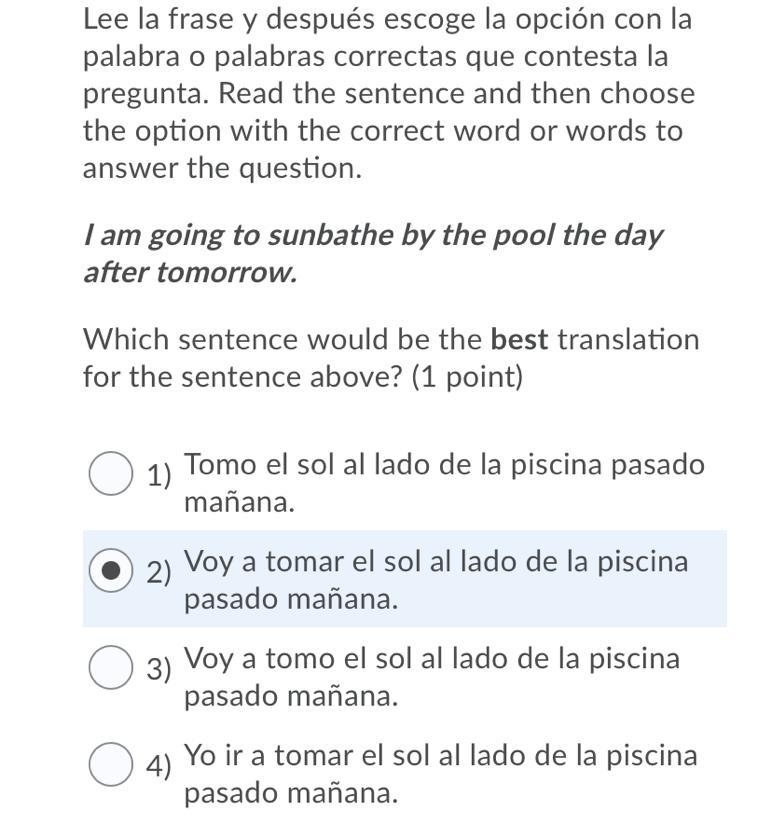Select option 1 starting with Tomo el sol

click(x=111, y=473)
